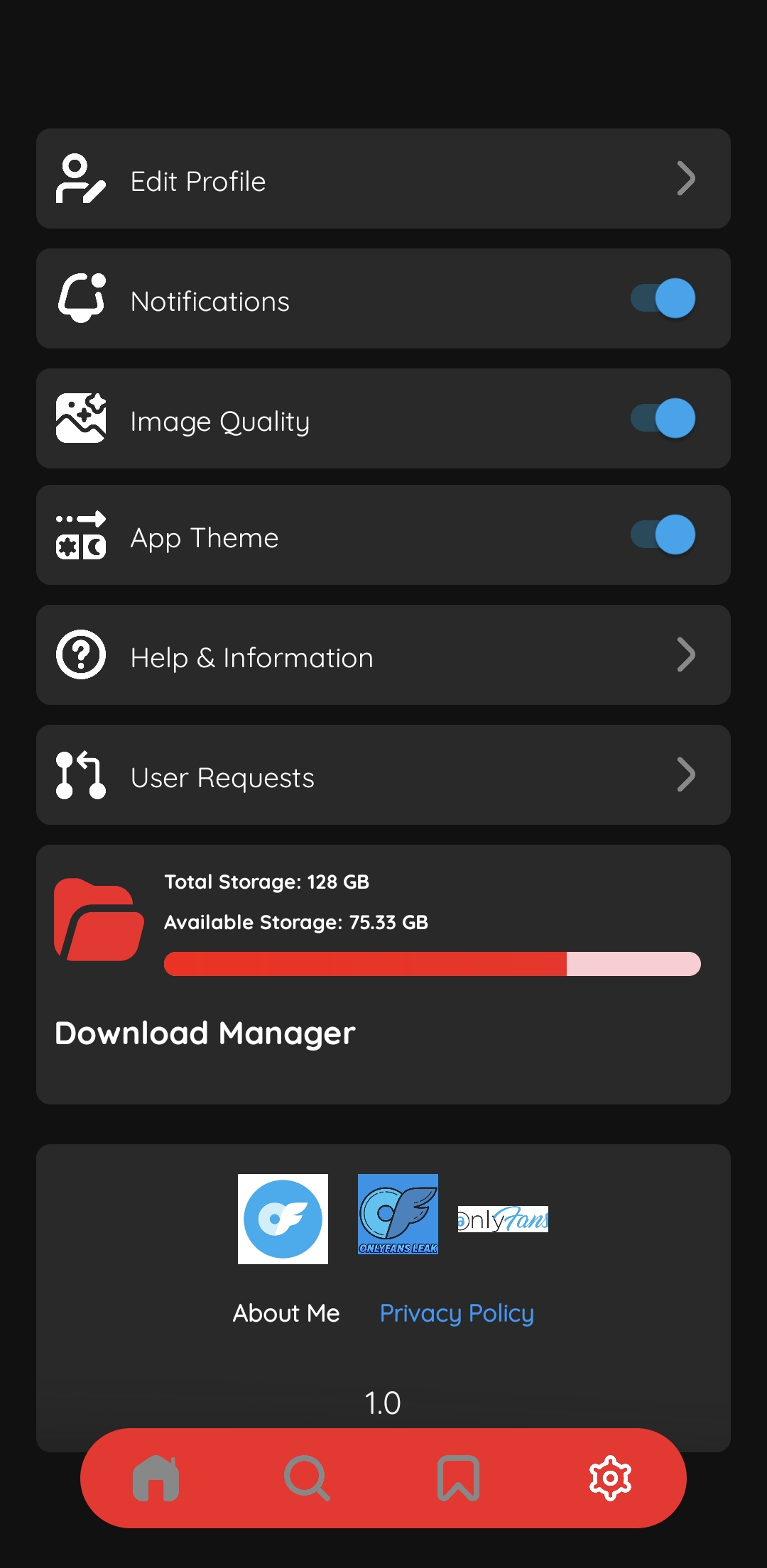Select the settings gear tab
Viewport: 767px width, 1568px height.
610,1478
